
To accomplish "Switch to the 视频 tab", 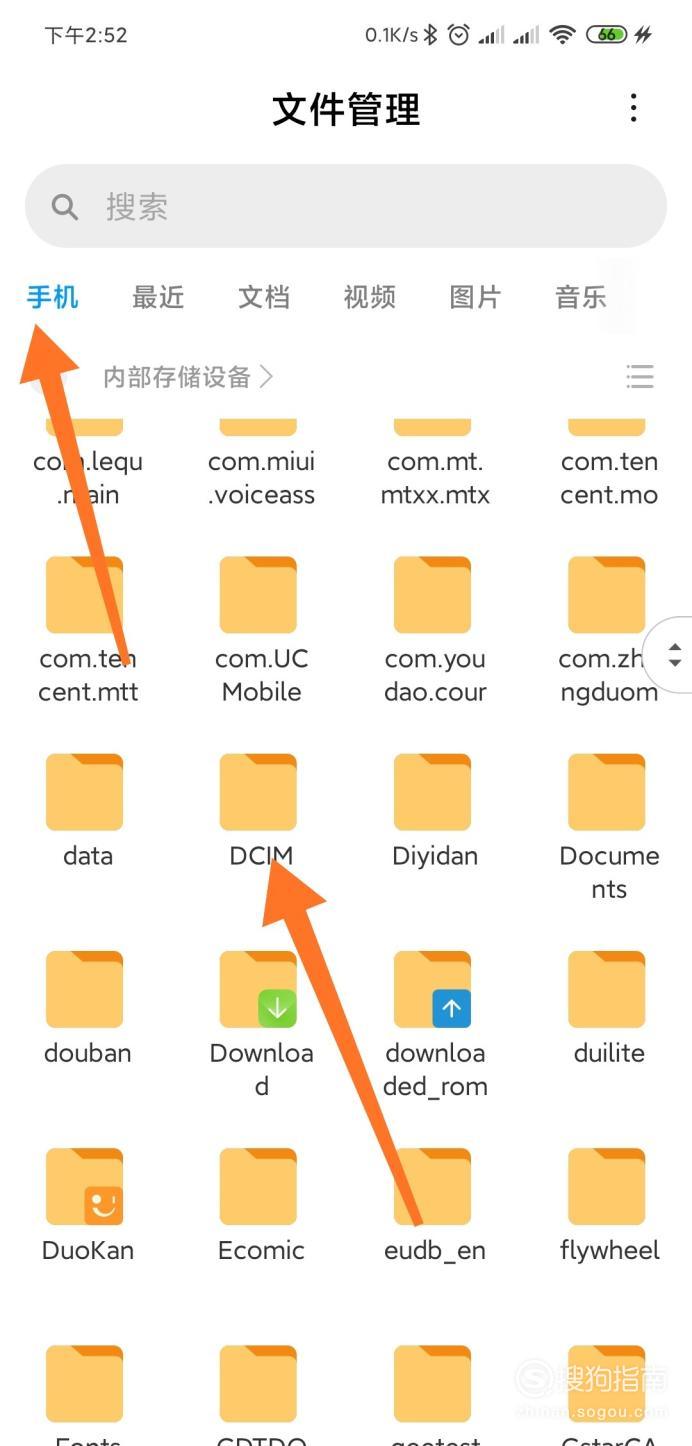I will 370,297.
